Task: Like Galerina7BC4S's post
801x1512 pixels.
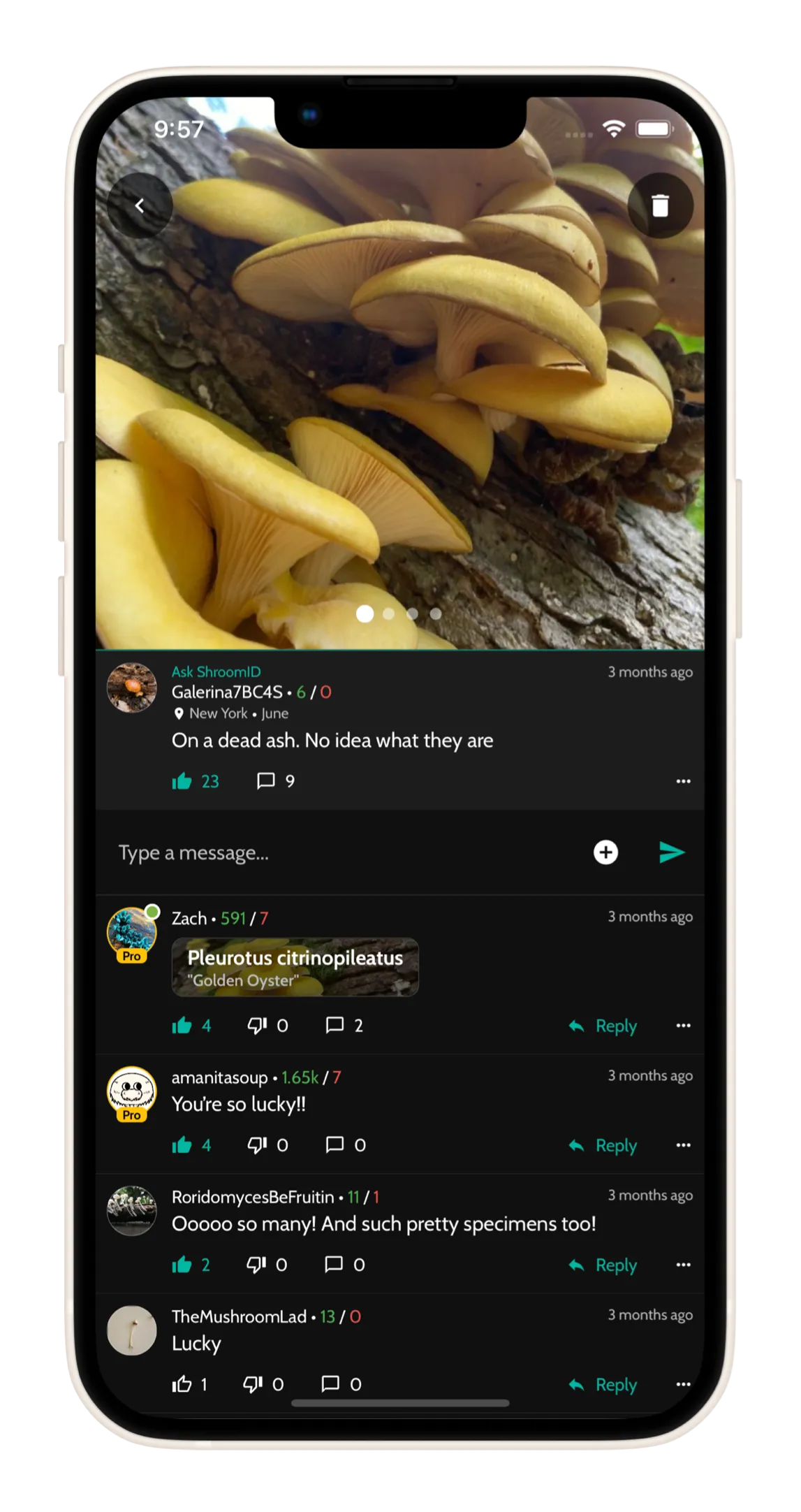Action: 182,781
